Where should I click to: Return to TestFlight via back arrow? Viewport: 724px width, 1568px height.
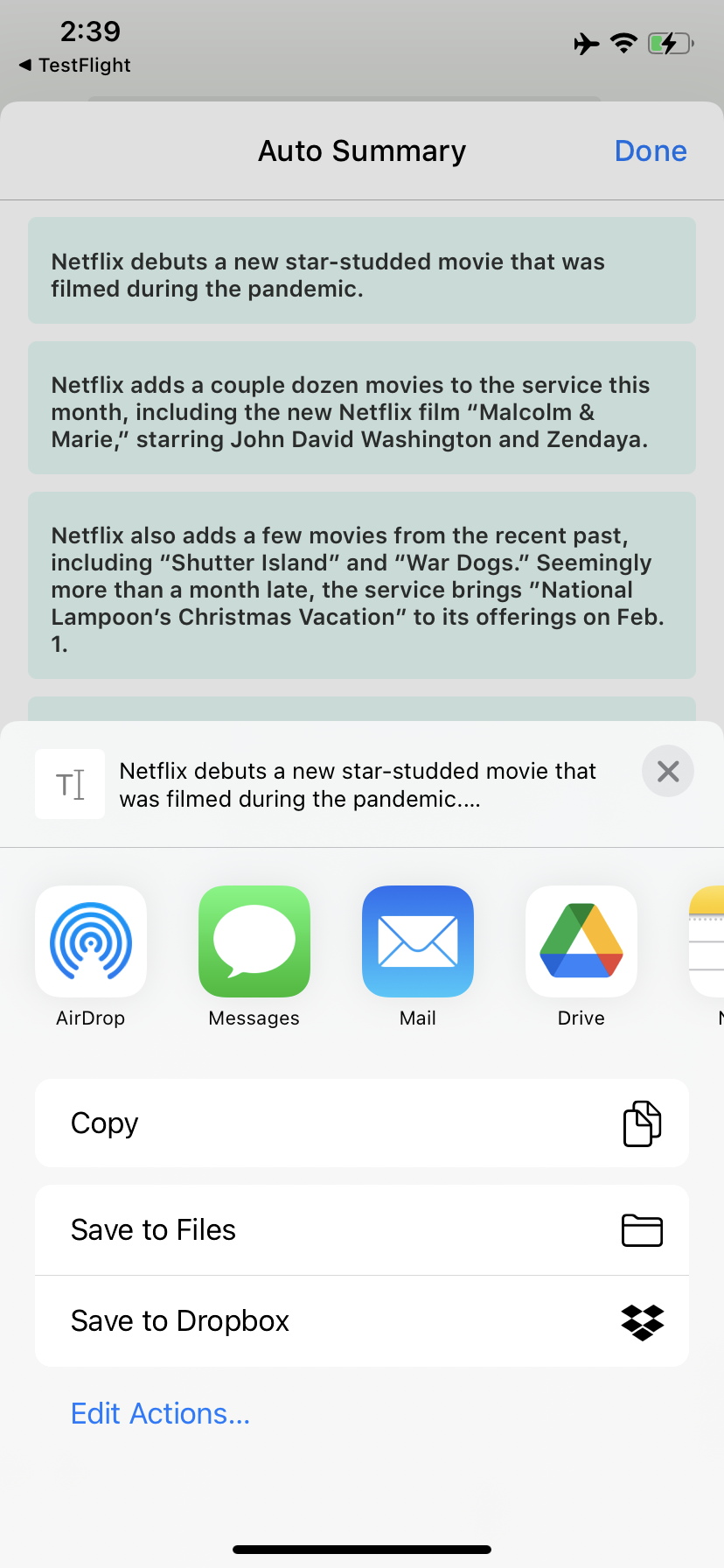tap(74, 65)
